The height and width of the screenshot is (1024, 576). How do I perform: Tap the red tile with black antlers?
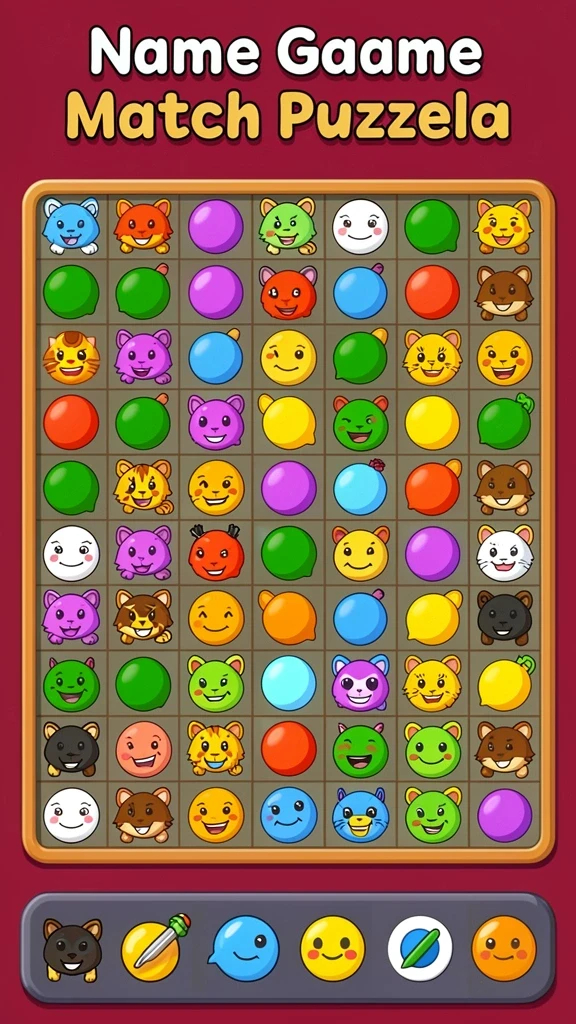(216, 552)
